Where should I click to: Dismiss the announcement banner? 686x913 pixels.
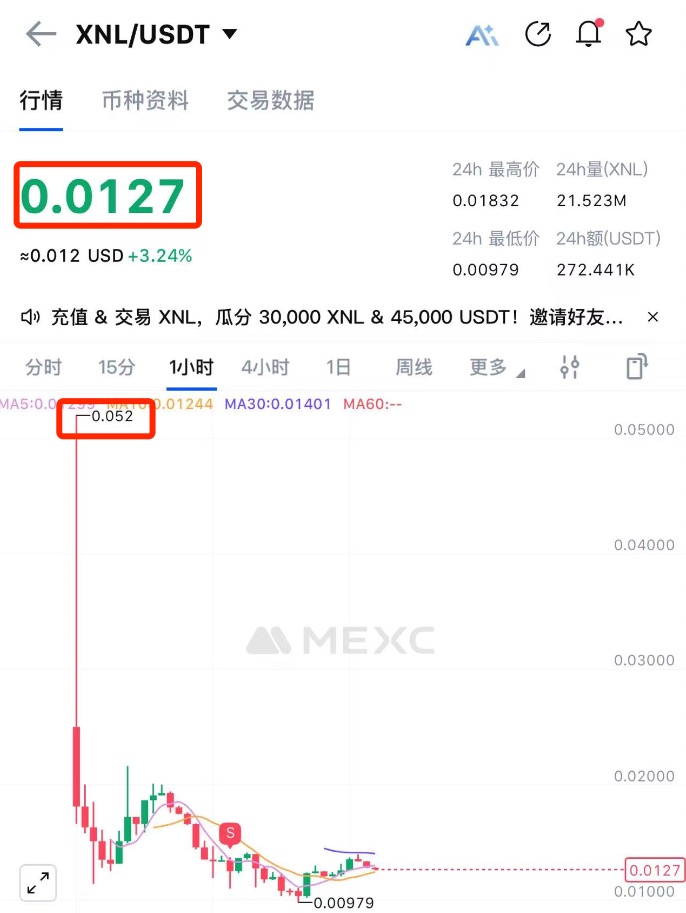(653, 317)
